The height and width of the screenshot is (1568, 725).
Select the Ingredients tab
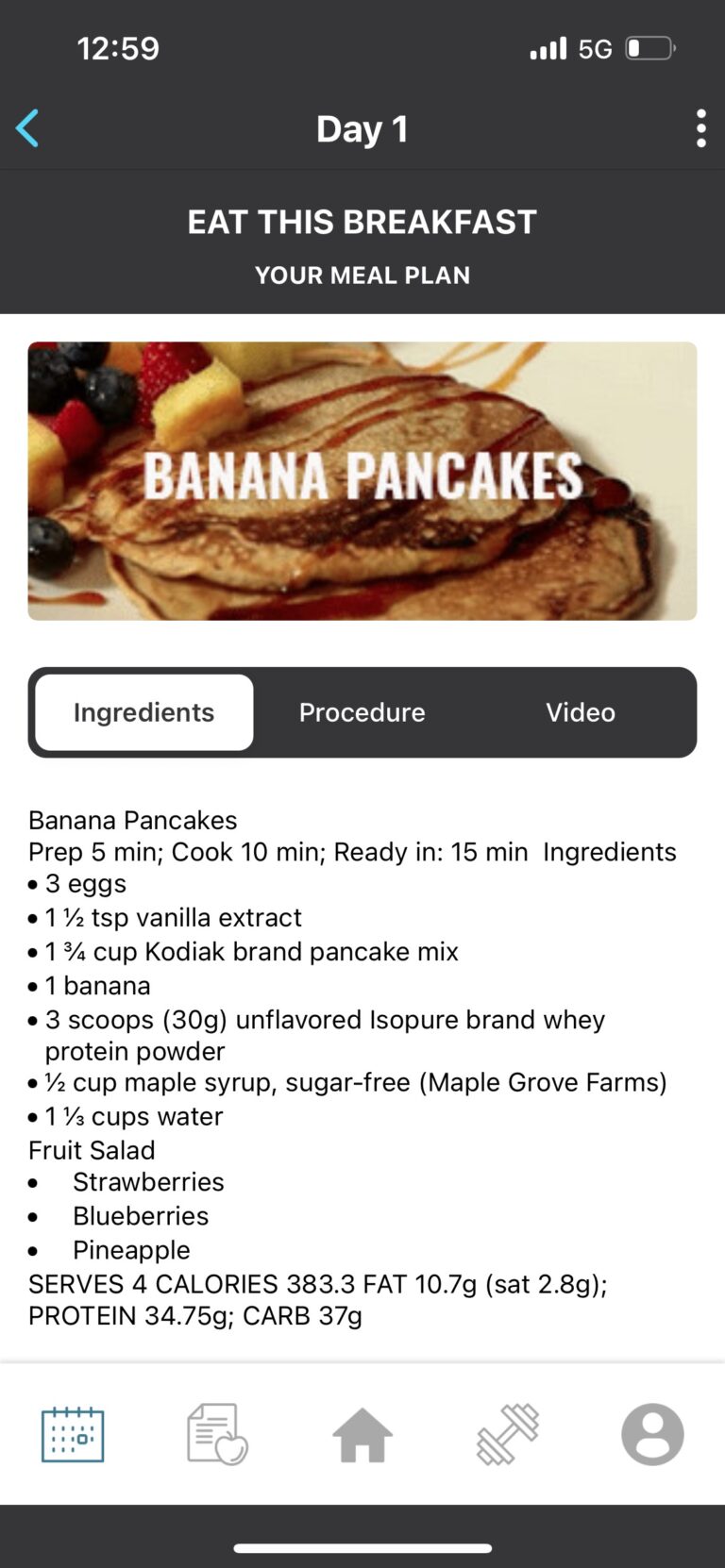click(144, 712)
